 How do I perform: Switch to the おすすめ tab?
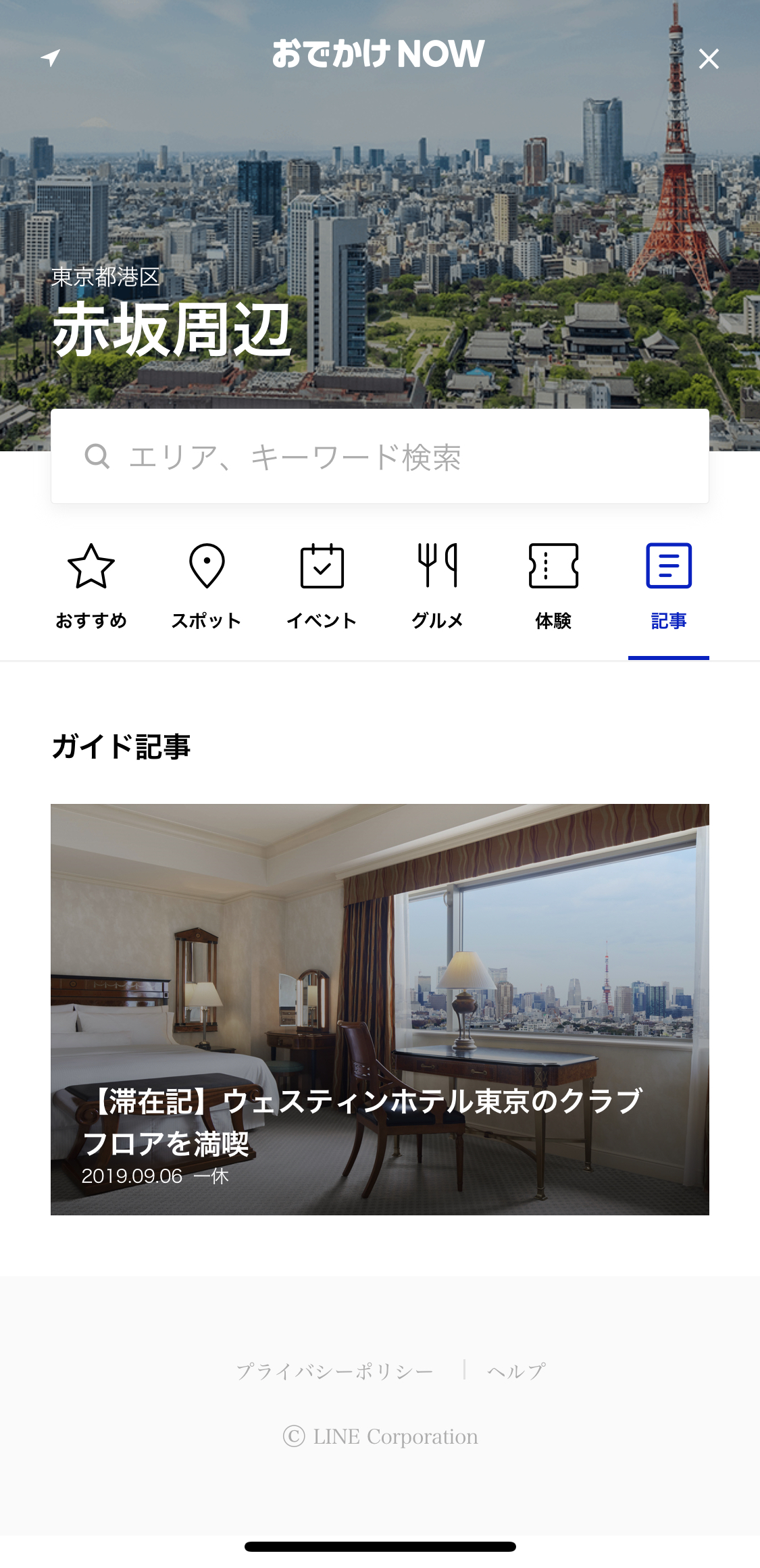pyautogui.click(x=91, y=586)
